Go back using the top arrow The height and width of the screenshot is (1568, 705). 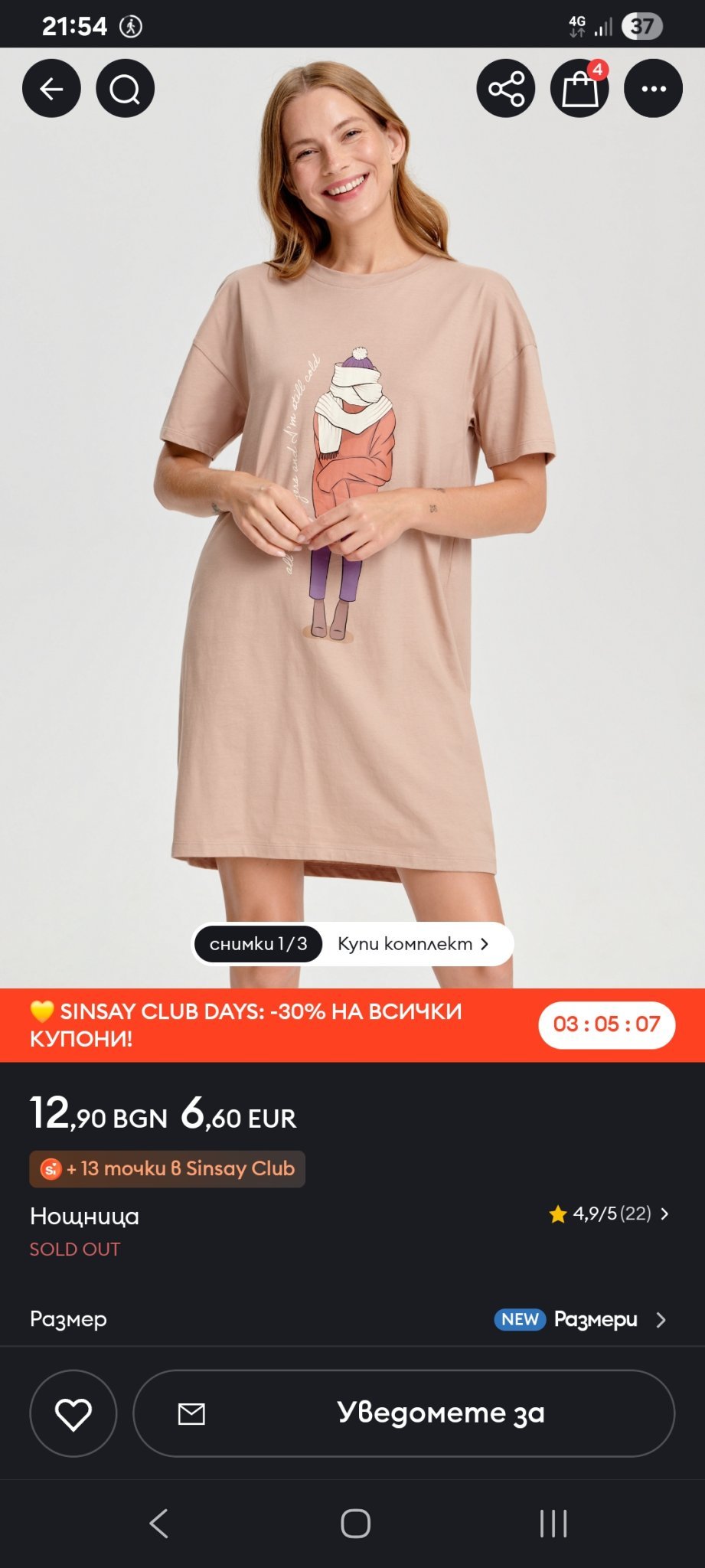(51, 89)
